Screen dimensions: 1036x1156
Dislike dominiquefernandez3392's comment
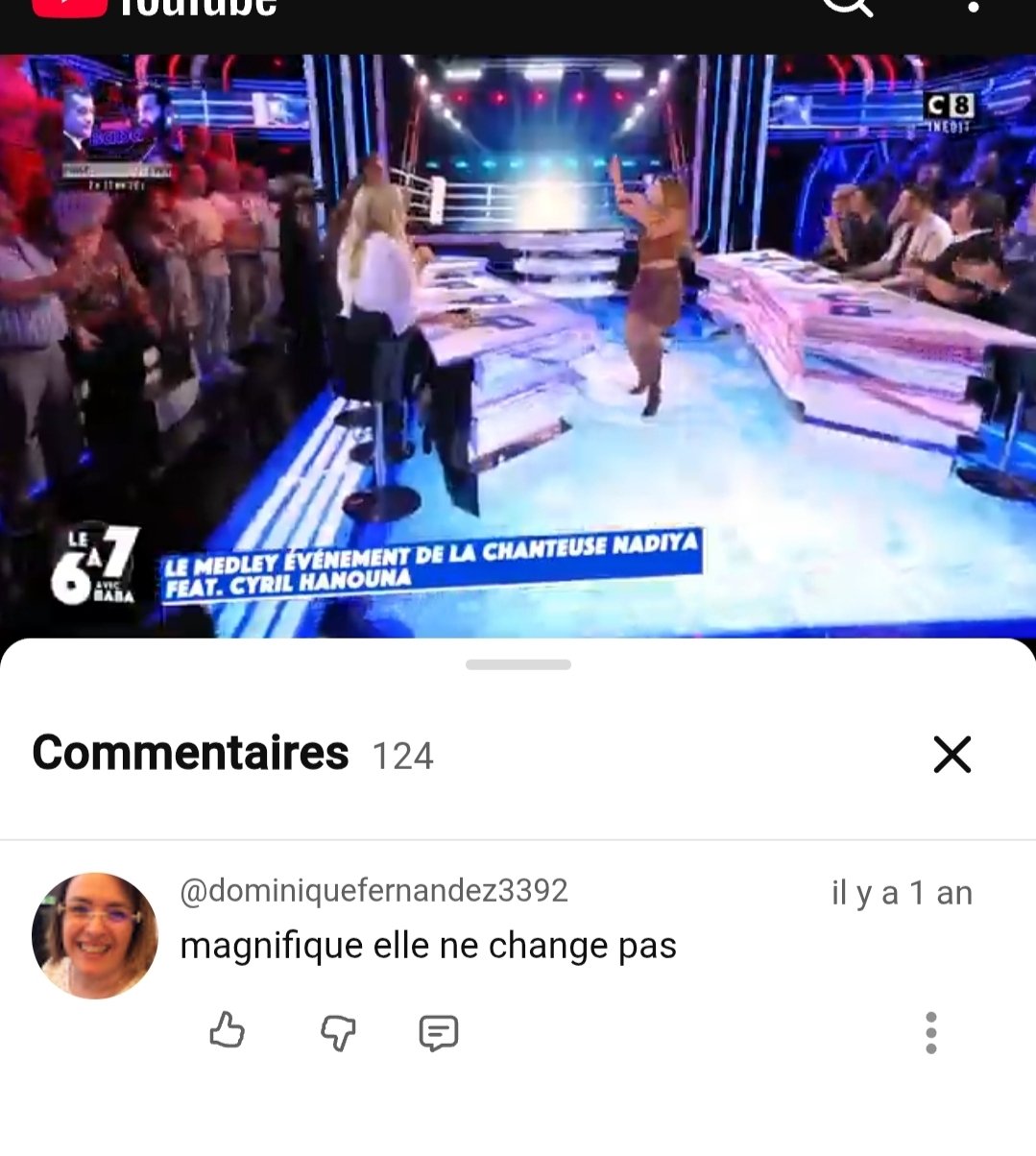(x=338, y=1032)
